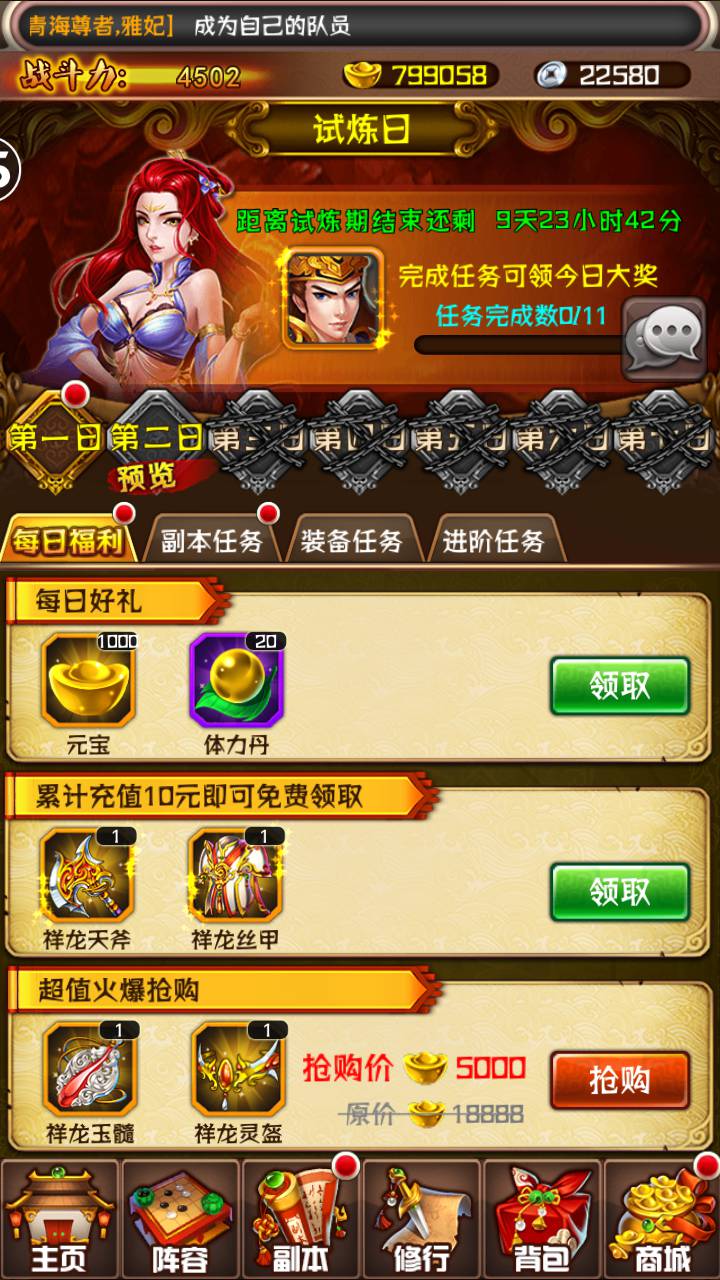Switch to the 每日福利 tab

pos(68,541)
